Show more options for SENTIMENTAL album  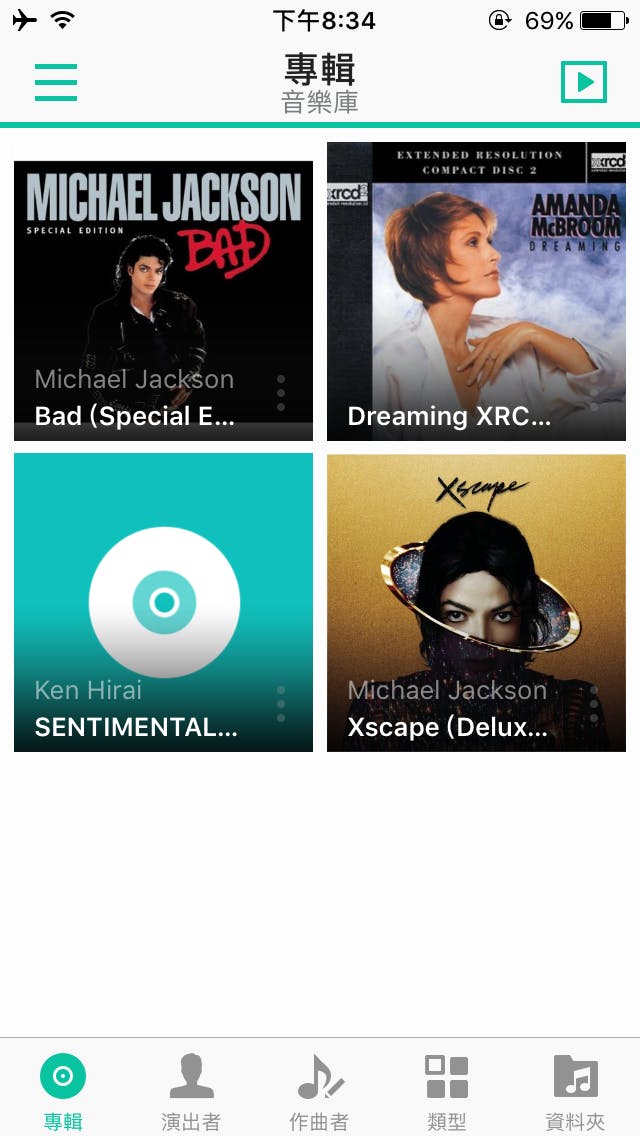tap(281, 704)
